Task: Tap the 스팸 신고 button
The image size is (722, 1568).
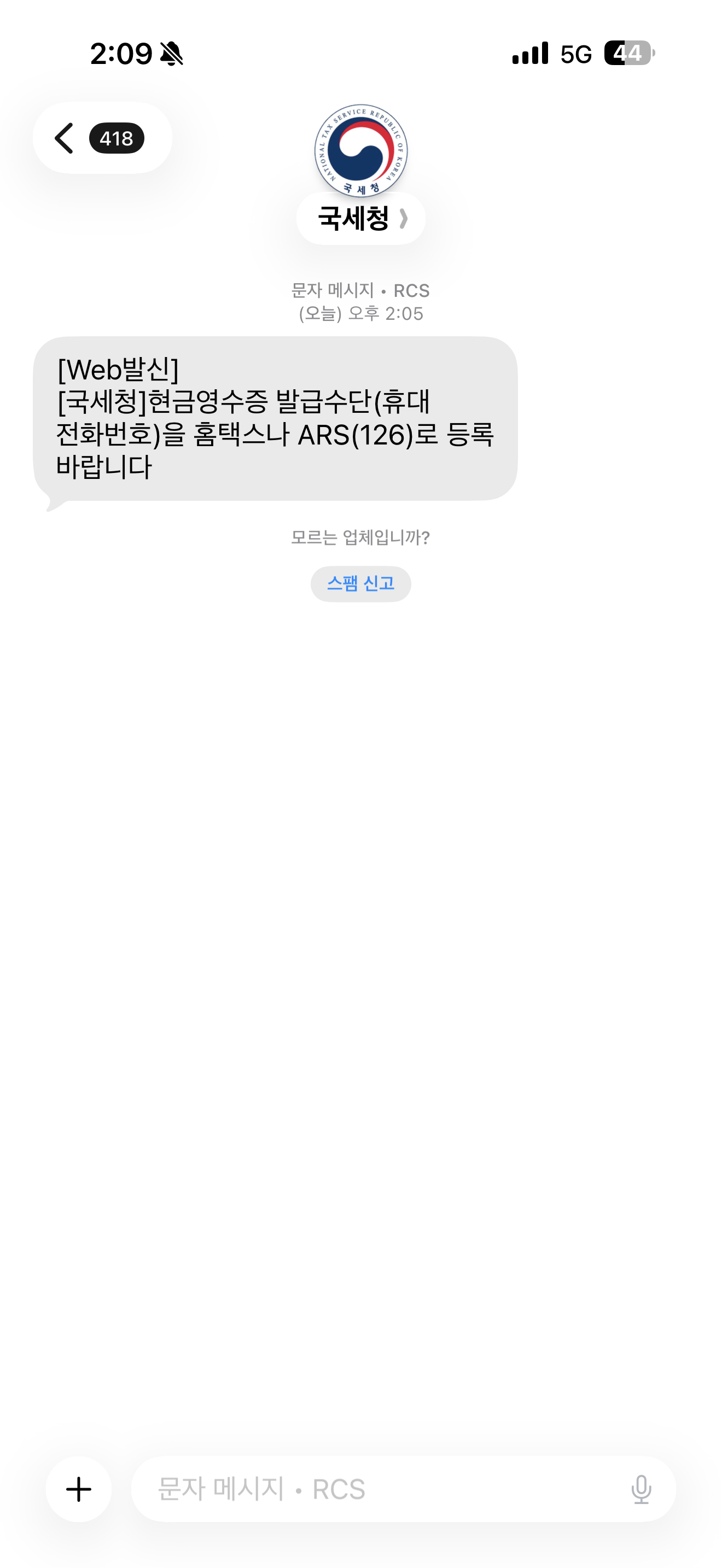Action: pos(361,584)
